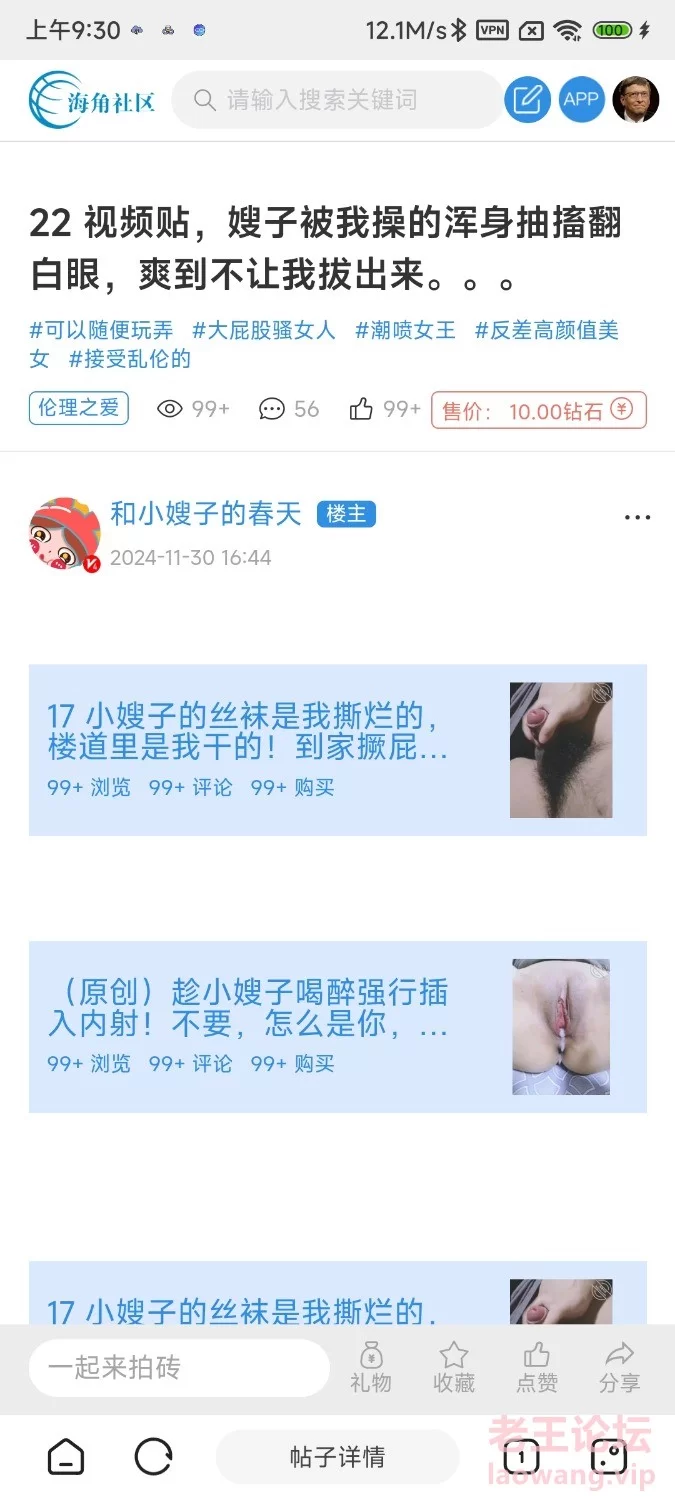Open the browser tabs switcher

[x=522, y=1457]
